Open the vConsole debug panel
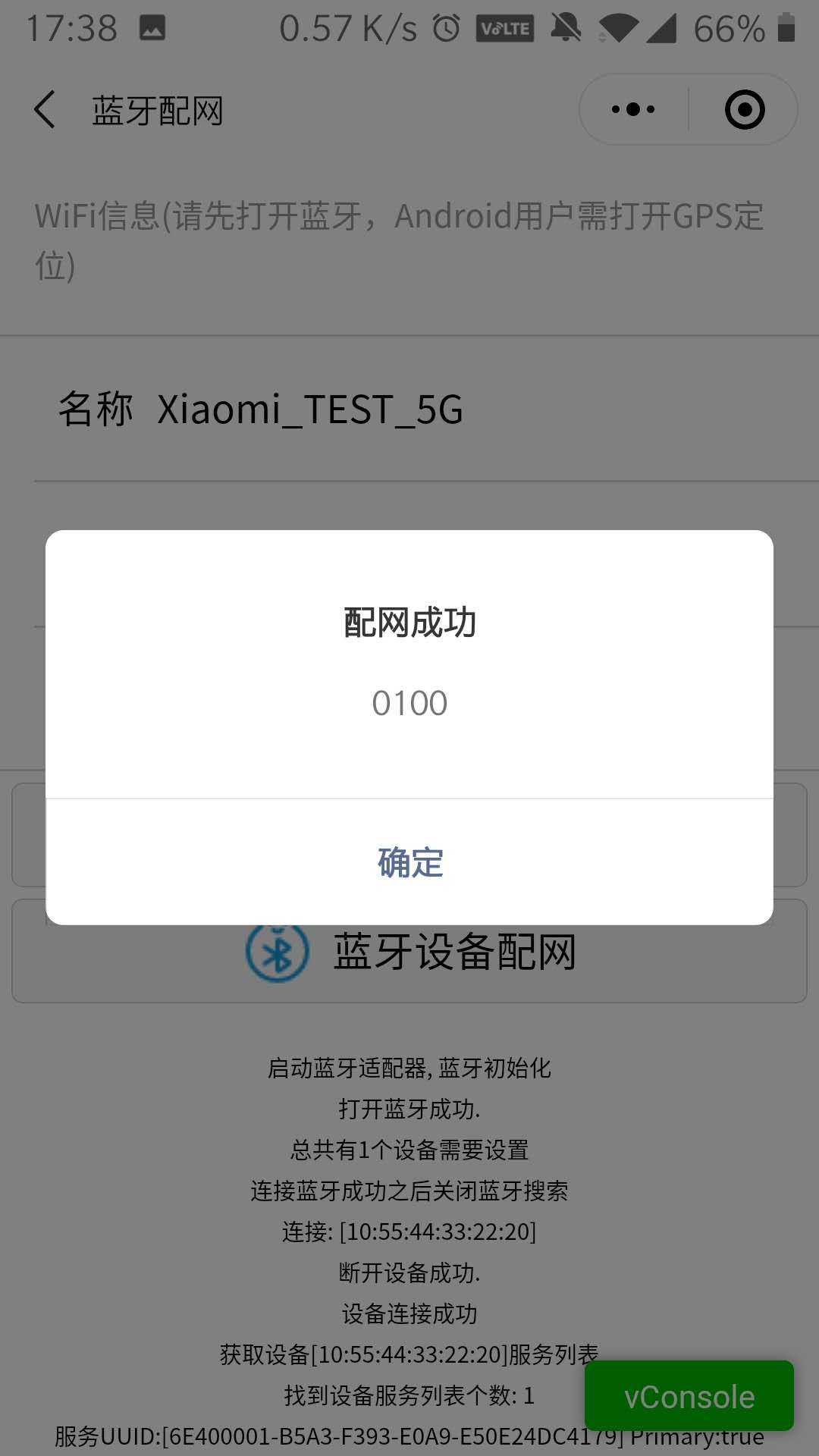Screen dimensions: 819x1456 [689, 1396]
